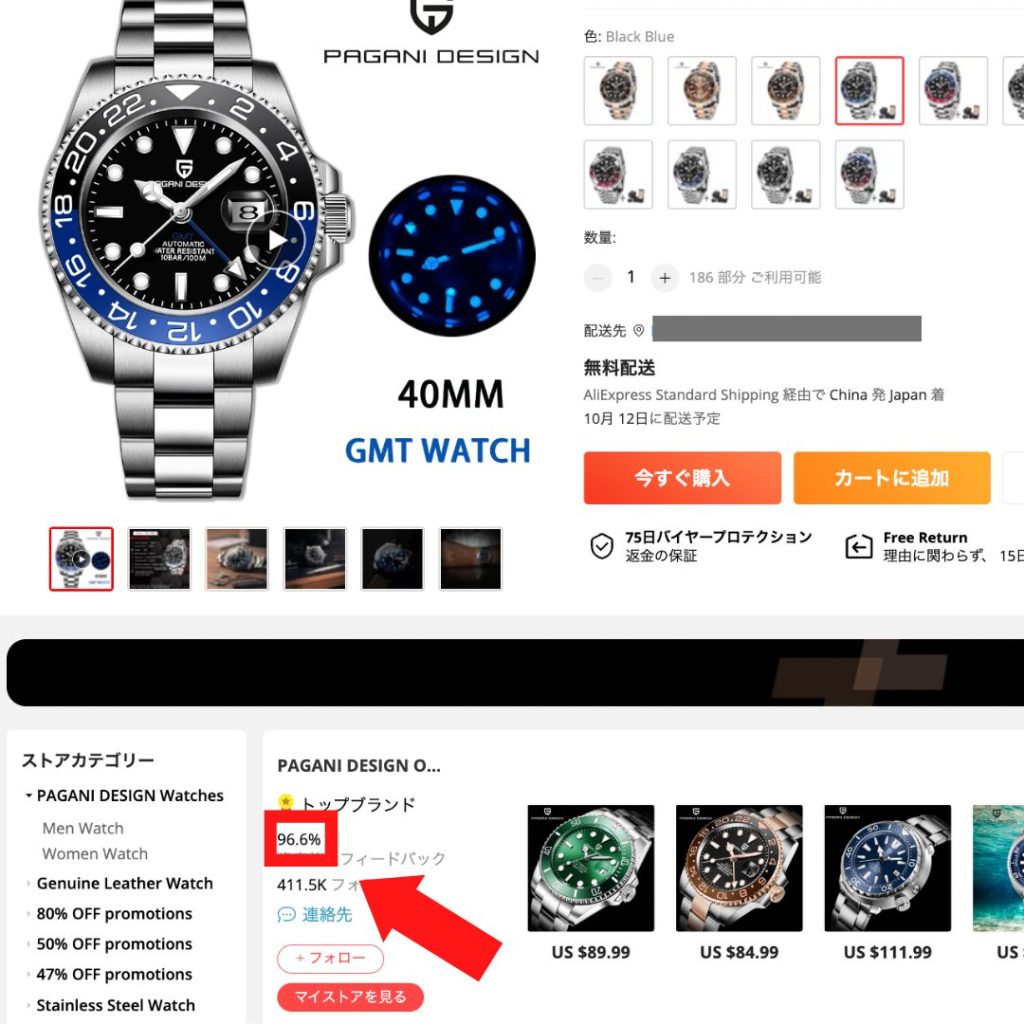Open the green watch priced US $89.99

[590, 868]
